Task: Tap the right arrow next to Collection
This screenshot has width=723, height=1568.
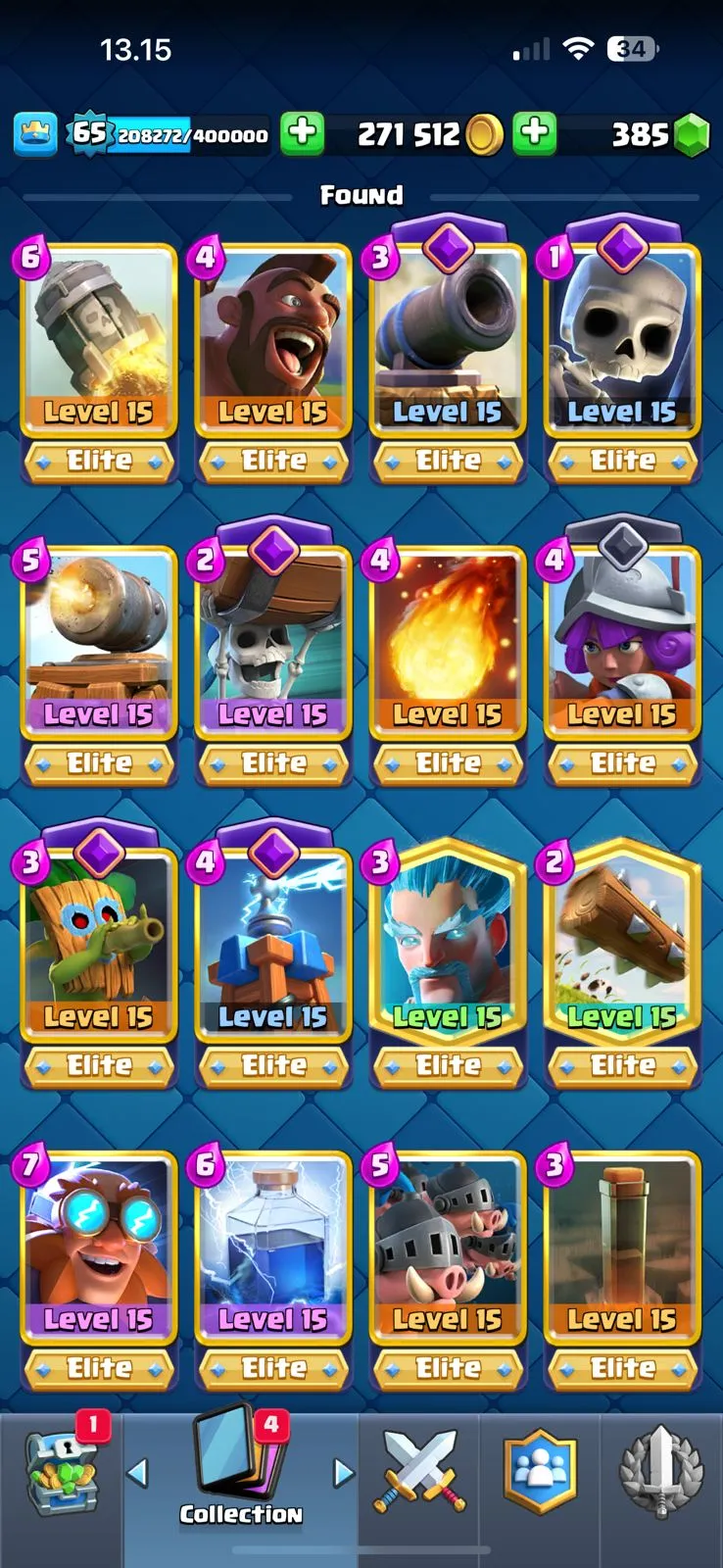Action: [343, 1472]
